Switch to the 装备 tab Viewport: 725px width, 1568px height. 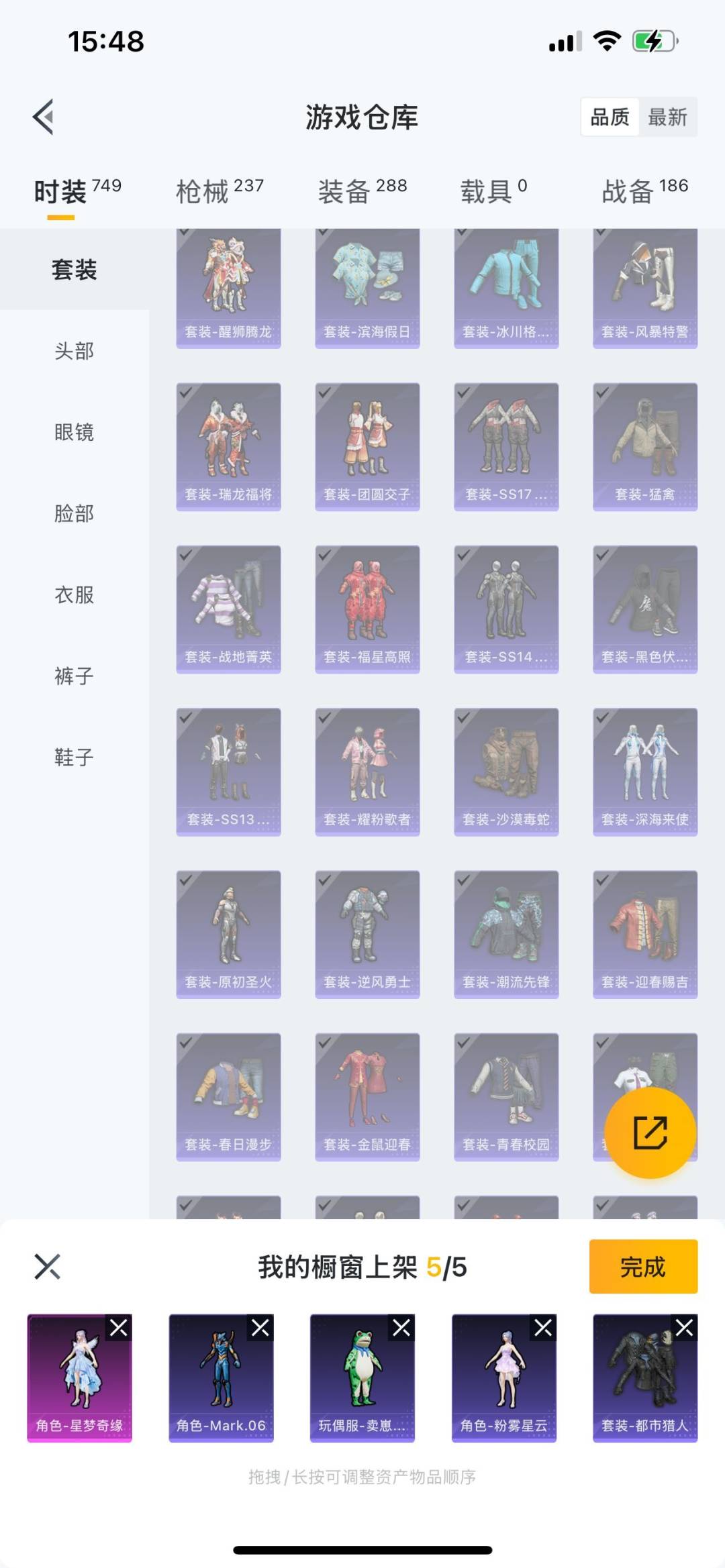(x=362, y=191)
